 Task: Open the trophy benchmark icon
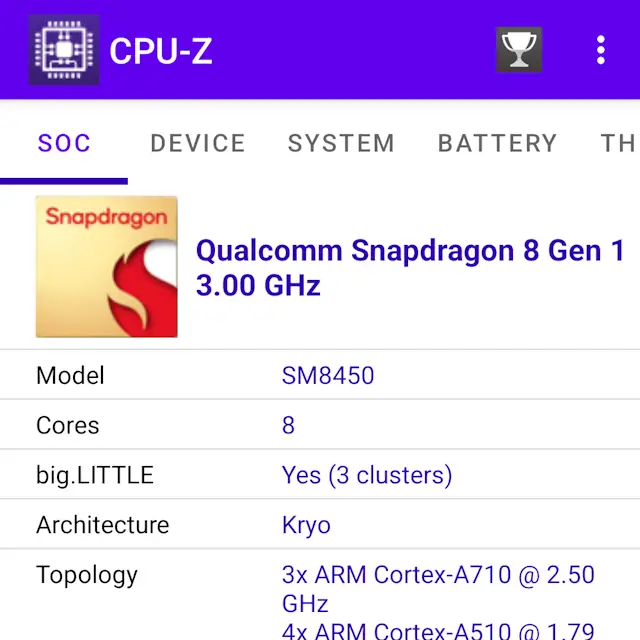[518, 49]
